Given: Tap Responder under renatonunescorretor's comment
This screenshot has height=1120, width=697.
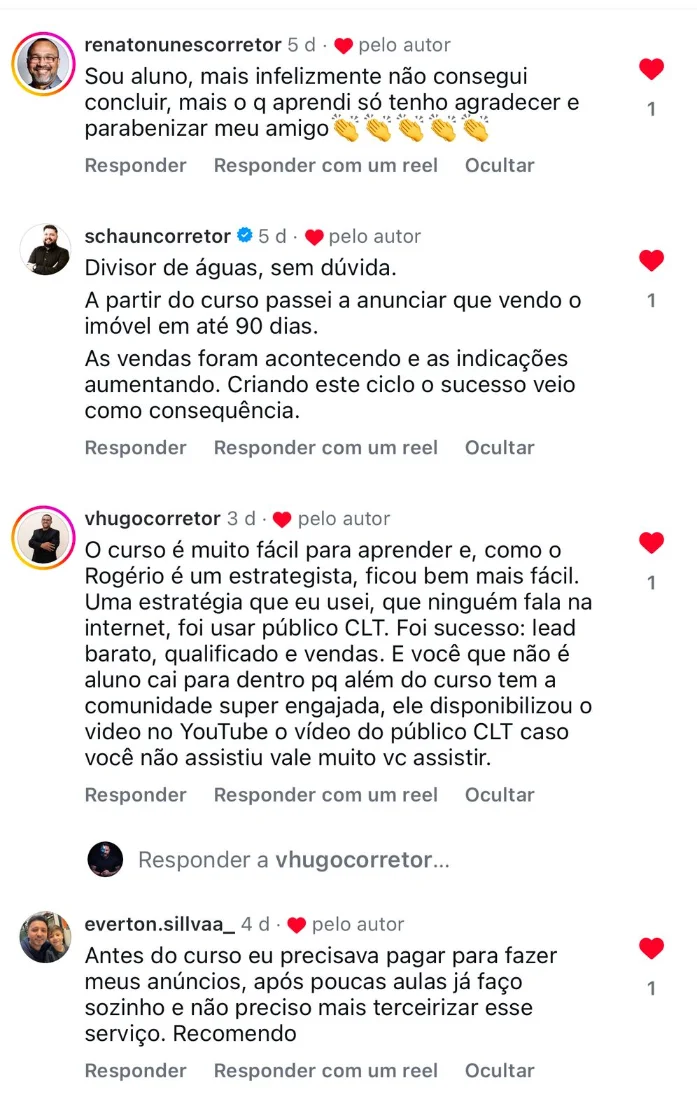Looking at the screenshot, I should 135,165.
